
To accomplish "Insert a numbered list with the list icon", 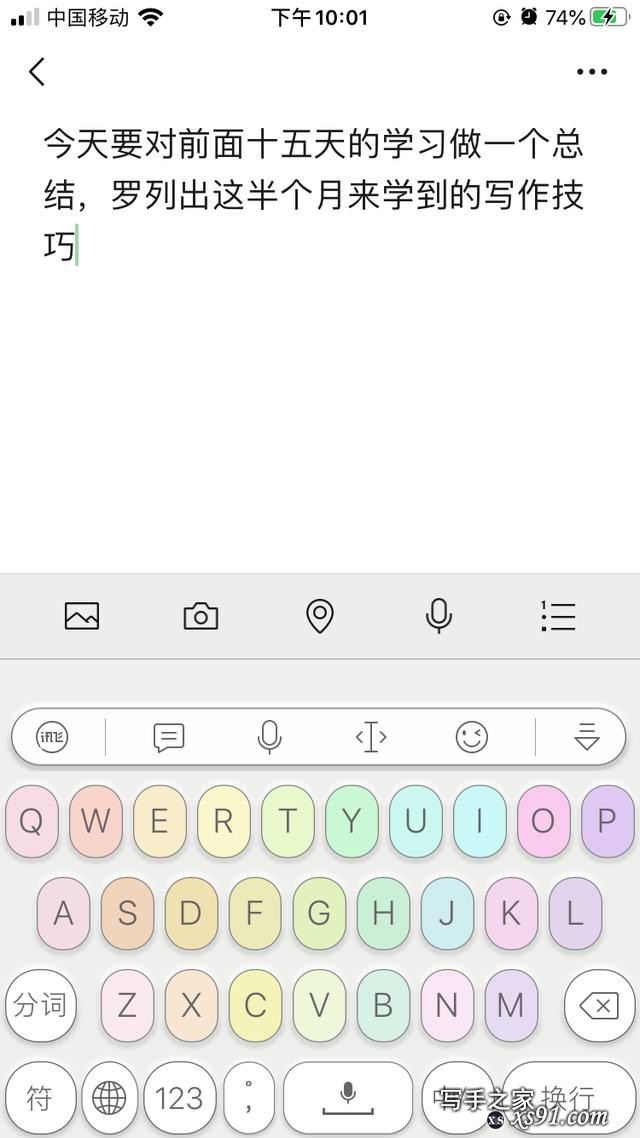I will pyautogui.click(x=558, y=616).
